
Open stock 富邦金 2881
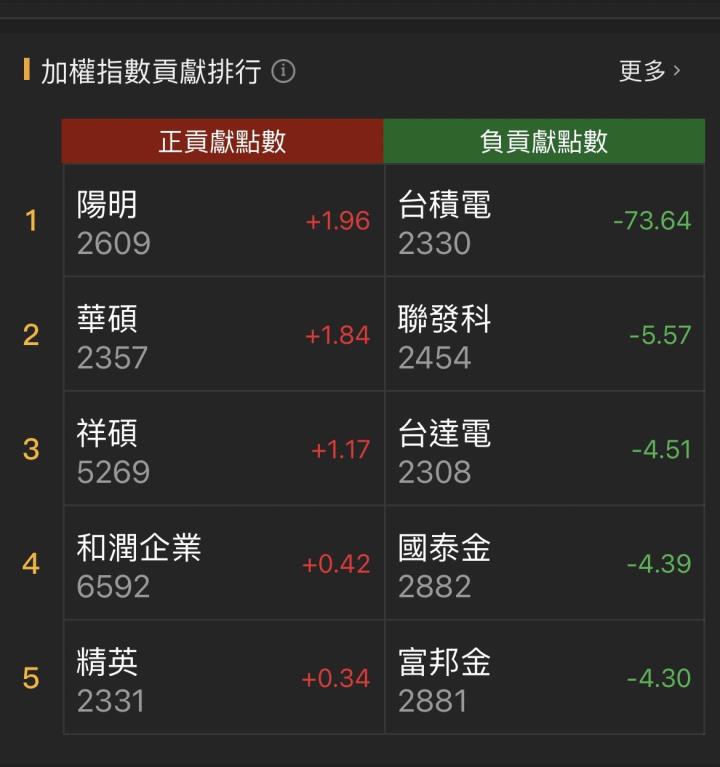pyautogui.click(x=544, y=677)
